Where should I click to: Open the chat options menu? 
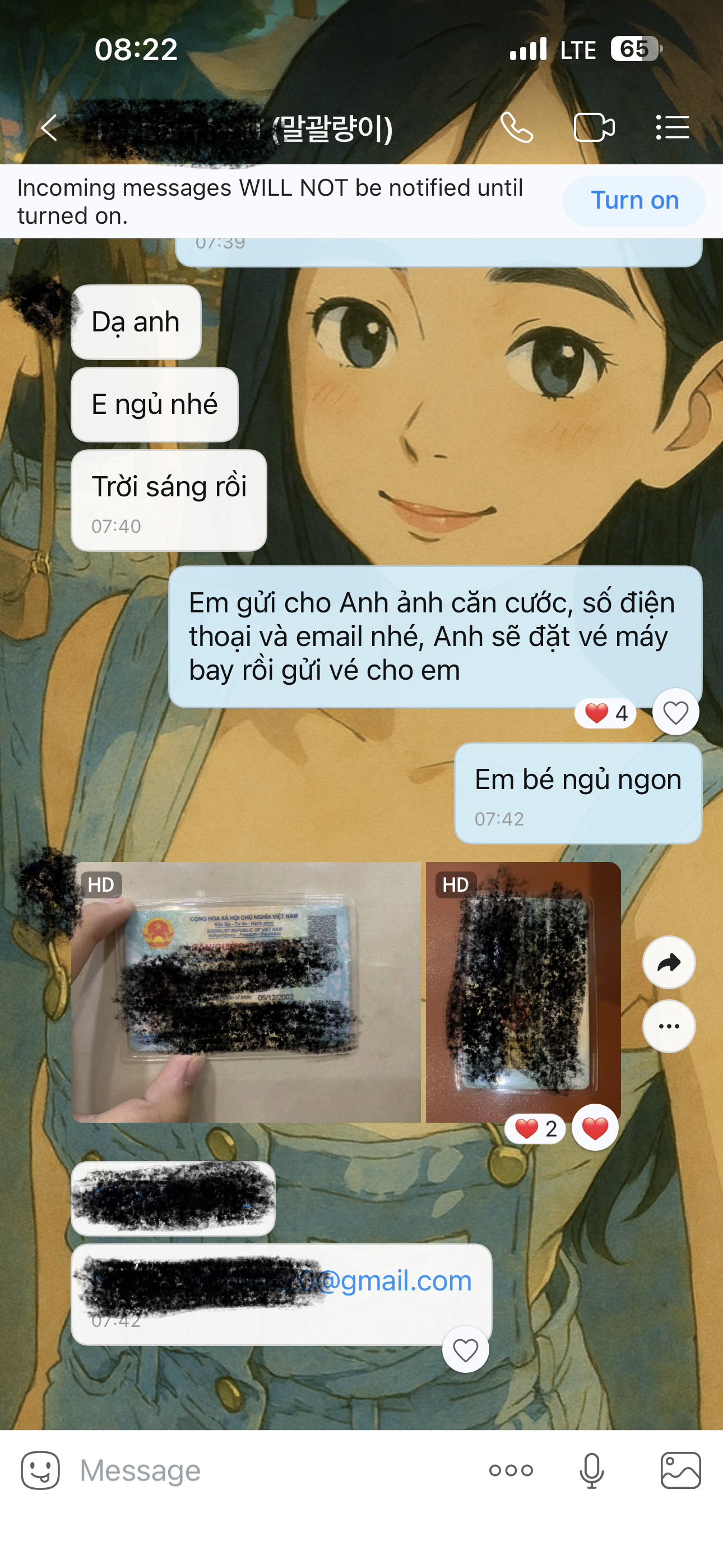coord(673,128)
